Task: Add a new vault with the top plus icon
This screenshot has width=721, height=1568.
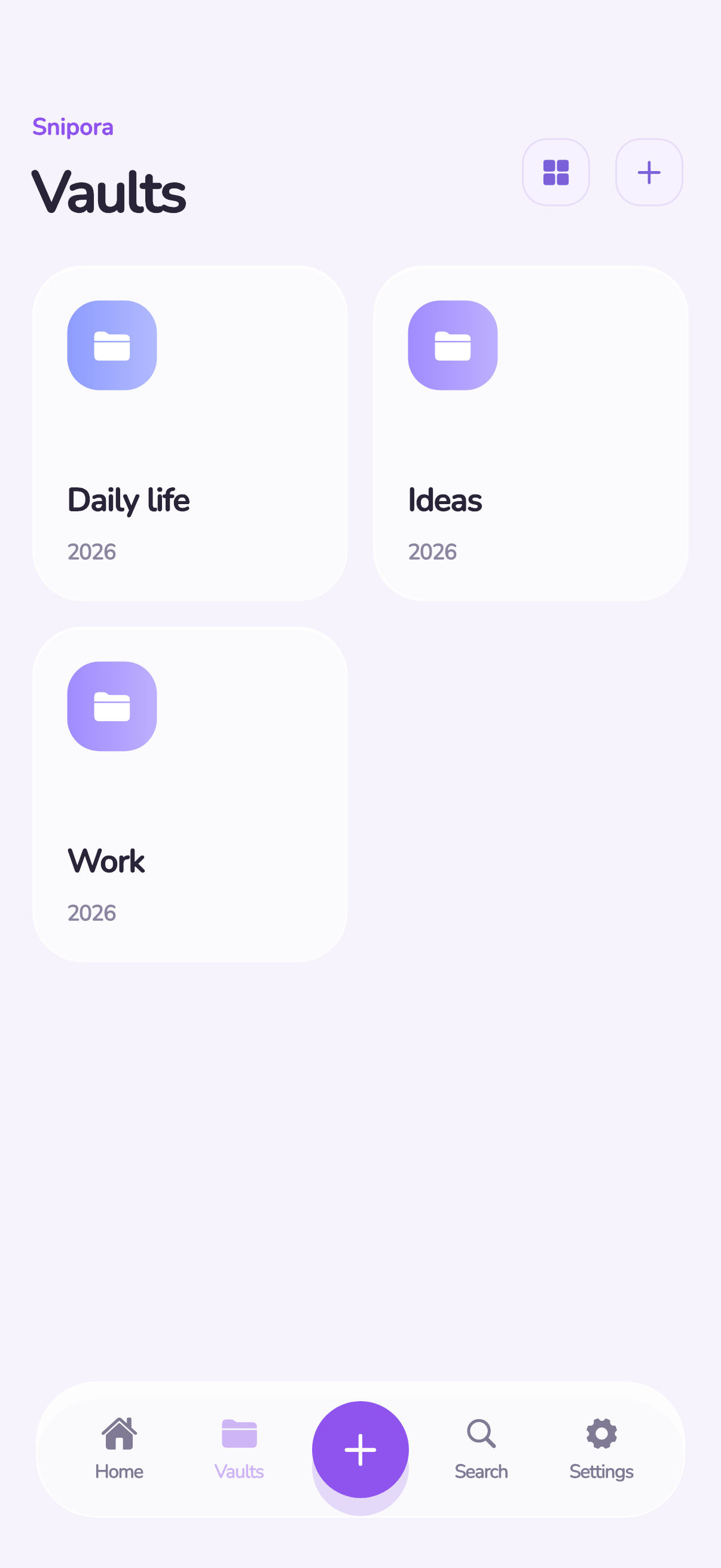Action: 649,172
